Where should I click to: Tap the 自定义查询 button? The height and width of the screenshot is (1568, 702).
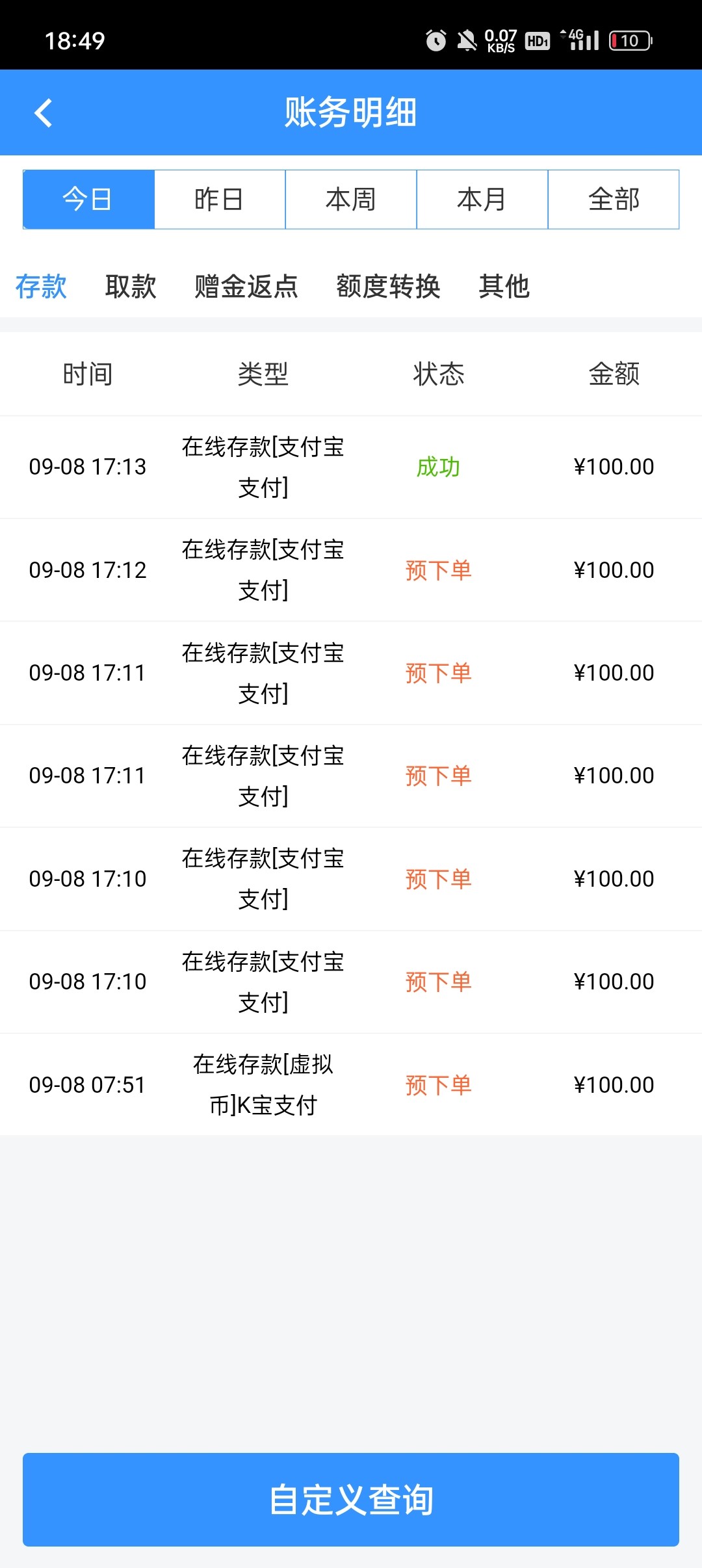[x=351, y=1500]
